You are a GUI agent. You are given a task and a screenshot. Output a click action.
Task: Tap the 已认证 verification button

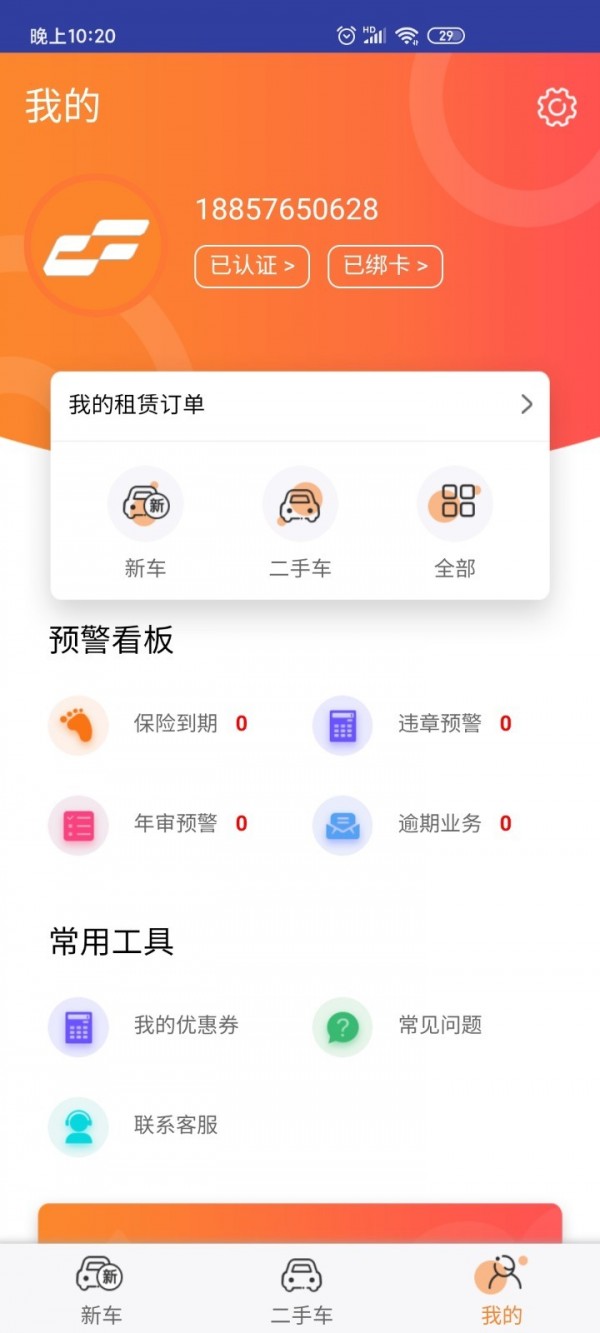(252, 266)
